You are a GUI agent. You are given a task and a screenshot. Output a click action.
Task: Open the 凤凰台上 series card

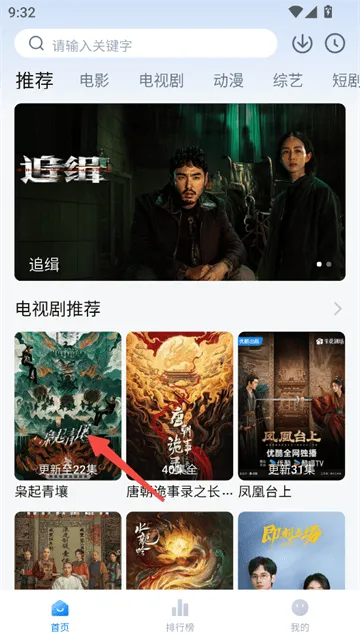point(291,416)
